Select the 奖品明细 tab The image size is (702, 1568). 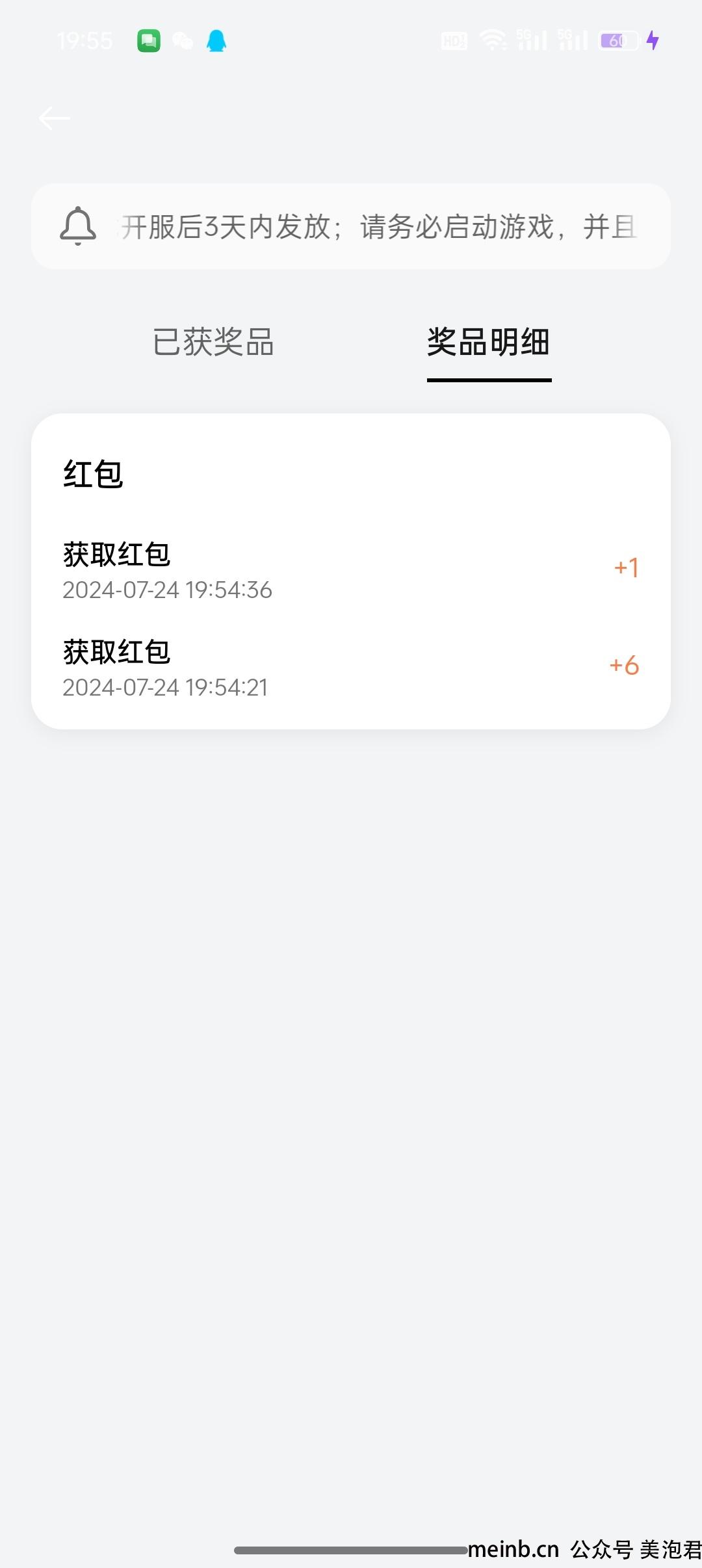(x=489, y=343)
